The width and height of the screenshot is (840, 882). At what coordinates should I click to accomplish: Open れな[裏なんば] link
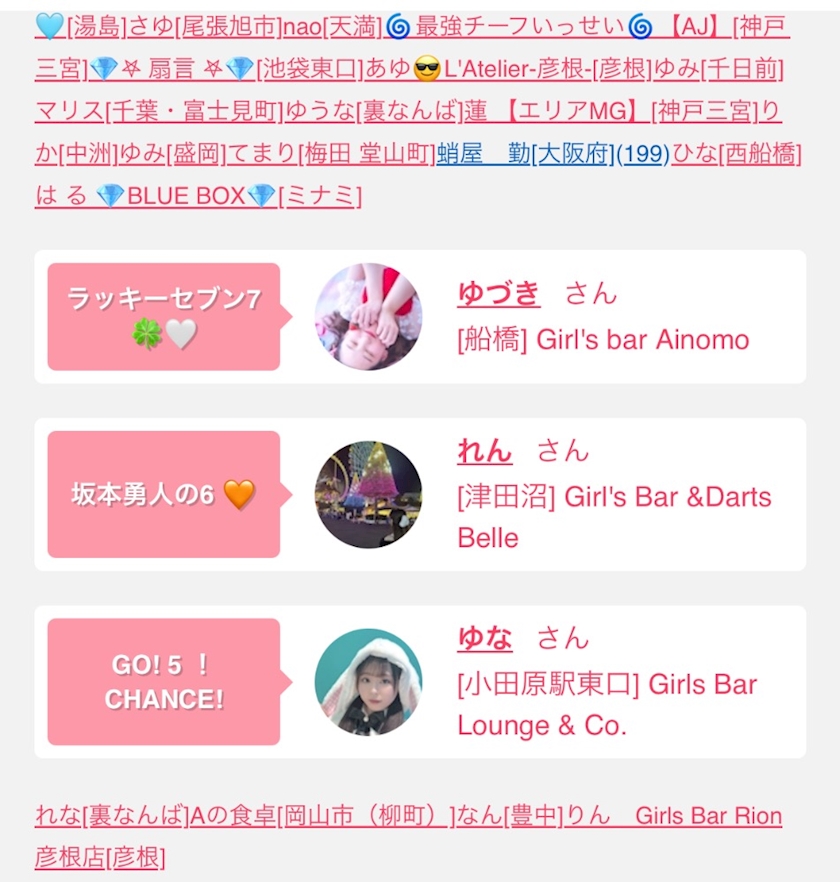(110, 816)
